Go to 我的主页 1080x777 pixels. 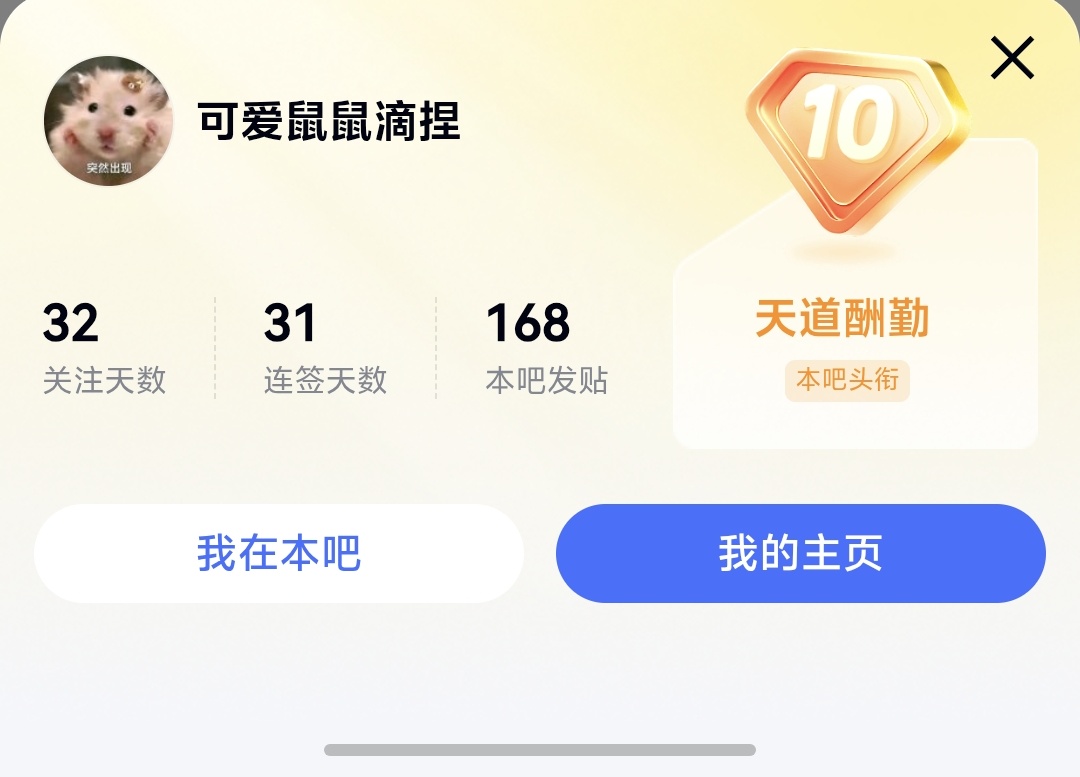(800, 553)
